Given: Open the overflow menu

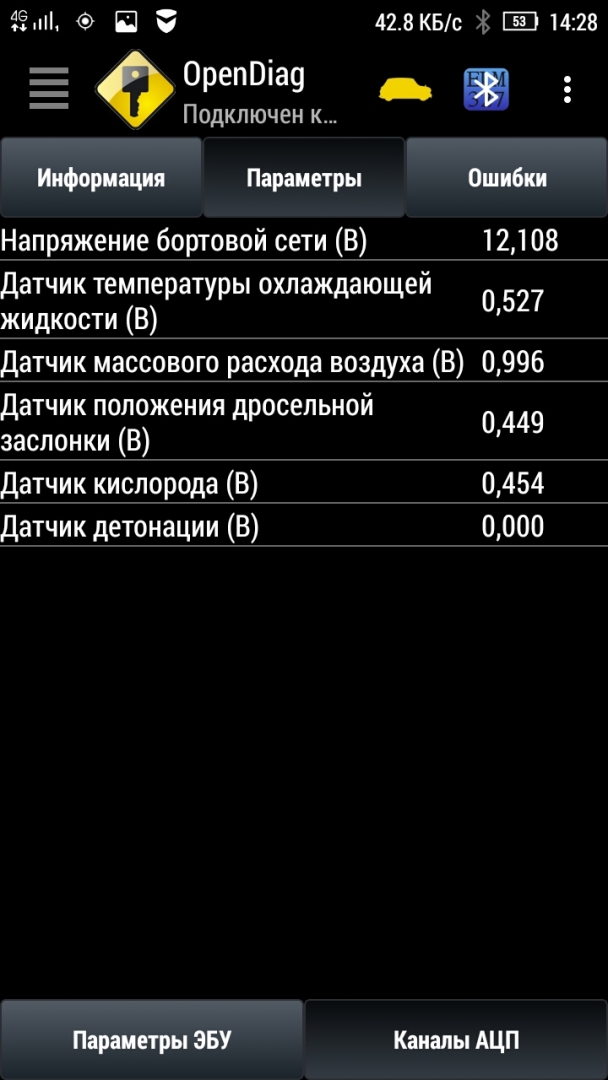Looking at the screenshot, I should coord(567,90).
